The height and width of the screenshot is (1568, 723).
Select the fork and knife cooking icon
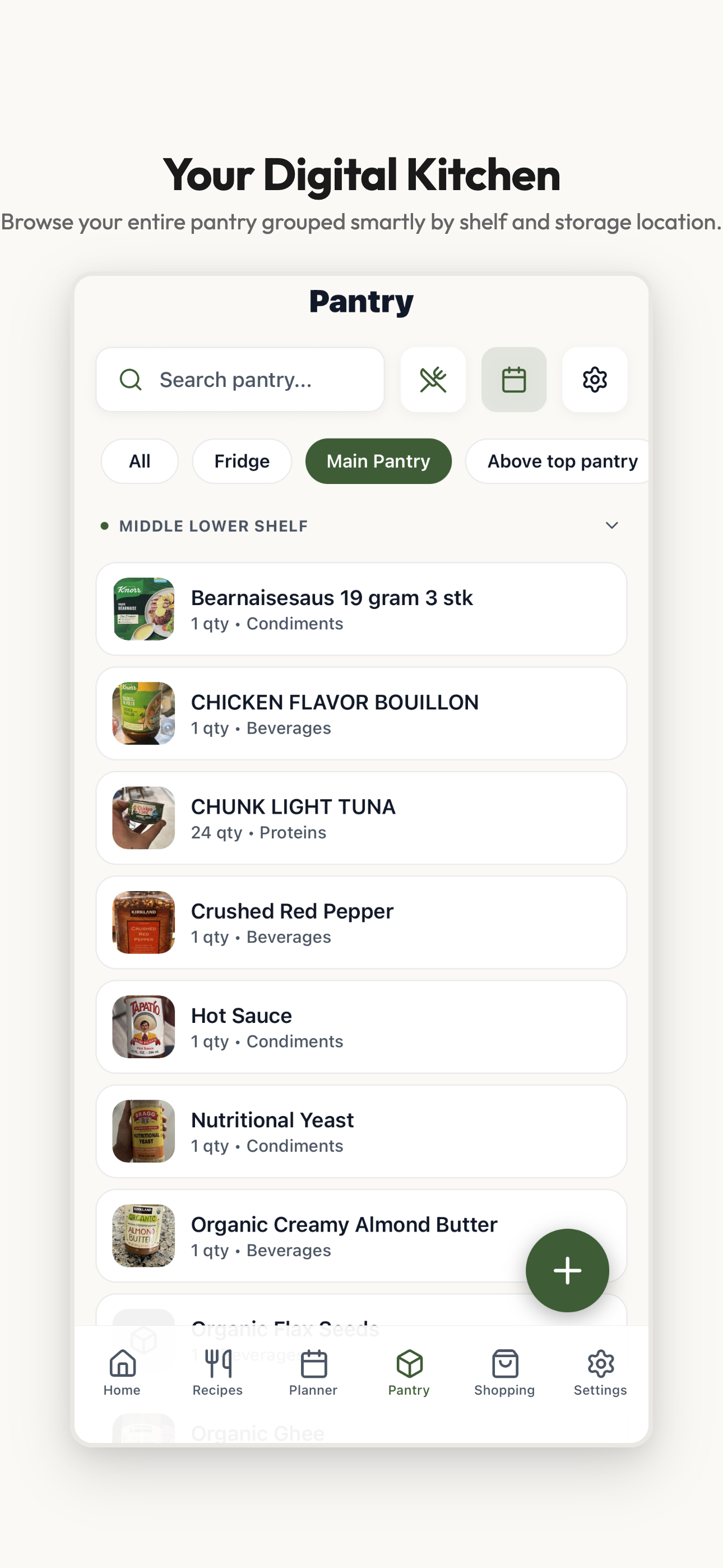pos(433,379)
